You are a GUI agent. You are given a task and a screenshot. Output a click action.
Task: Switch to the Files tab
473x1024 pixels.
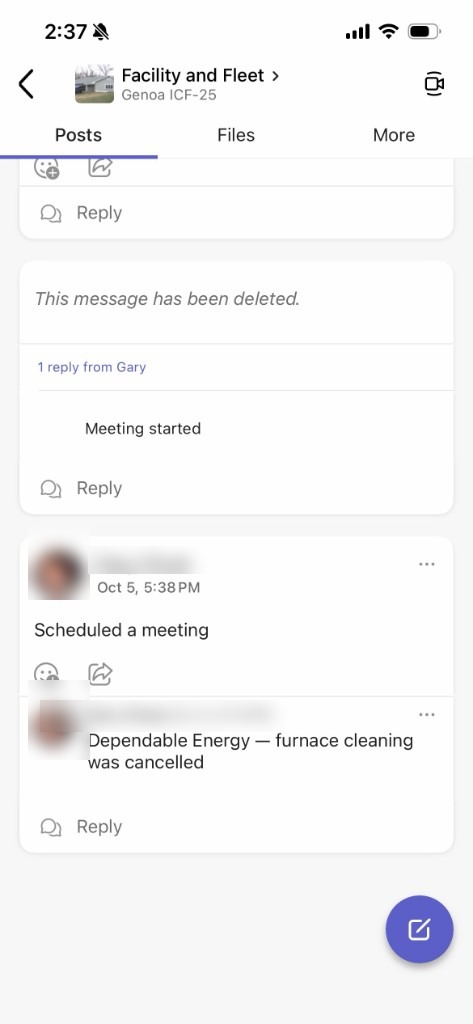pyautogui.click(x=236, y=135)
